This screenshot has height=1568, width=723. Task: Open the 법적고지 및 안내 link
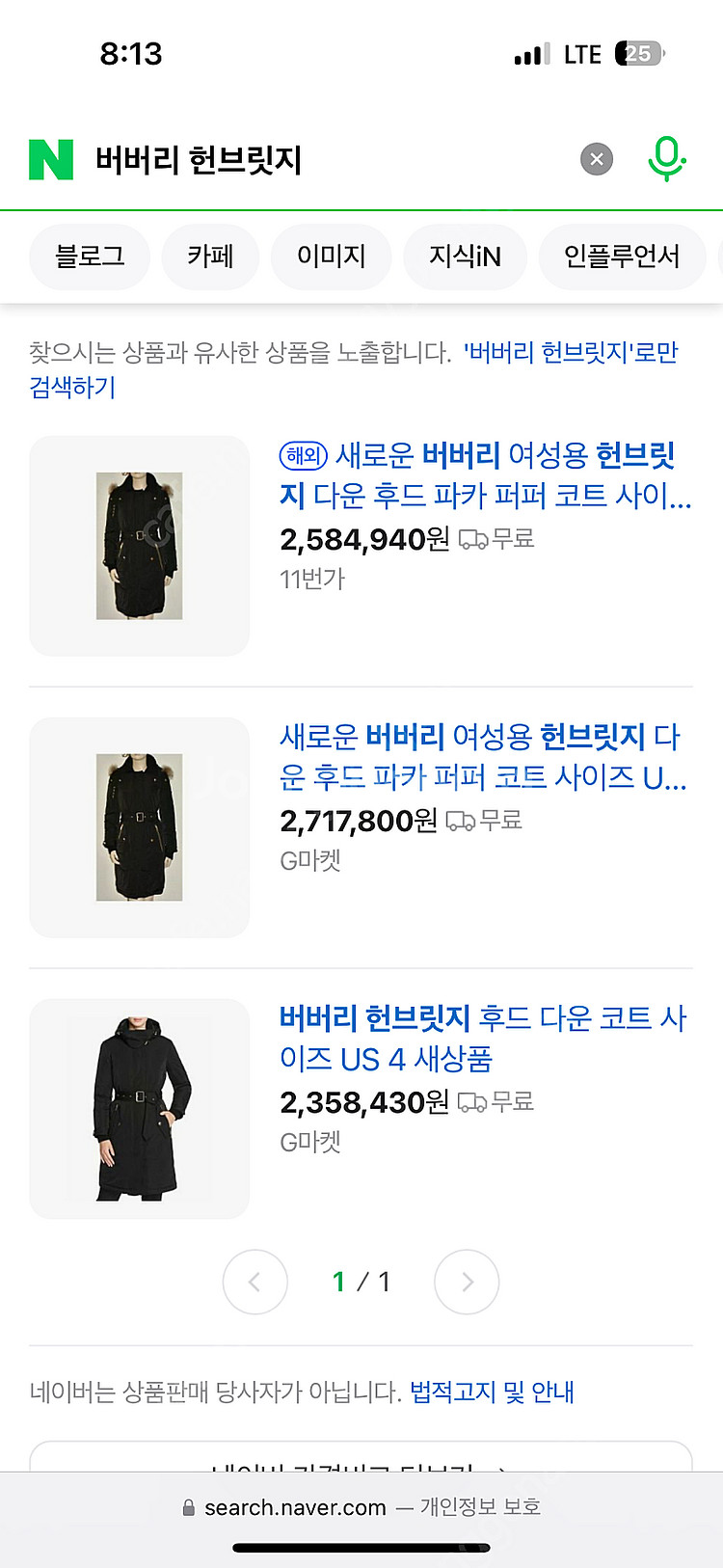pyautogui.click(x=492, y=1392)
